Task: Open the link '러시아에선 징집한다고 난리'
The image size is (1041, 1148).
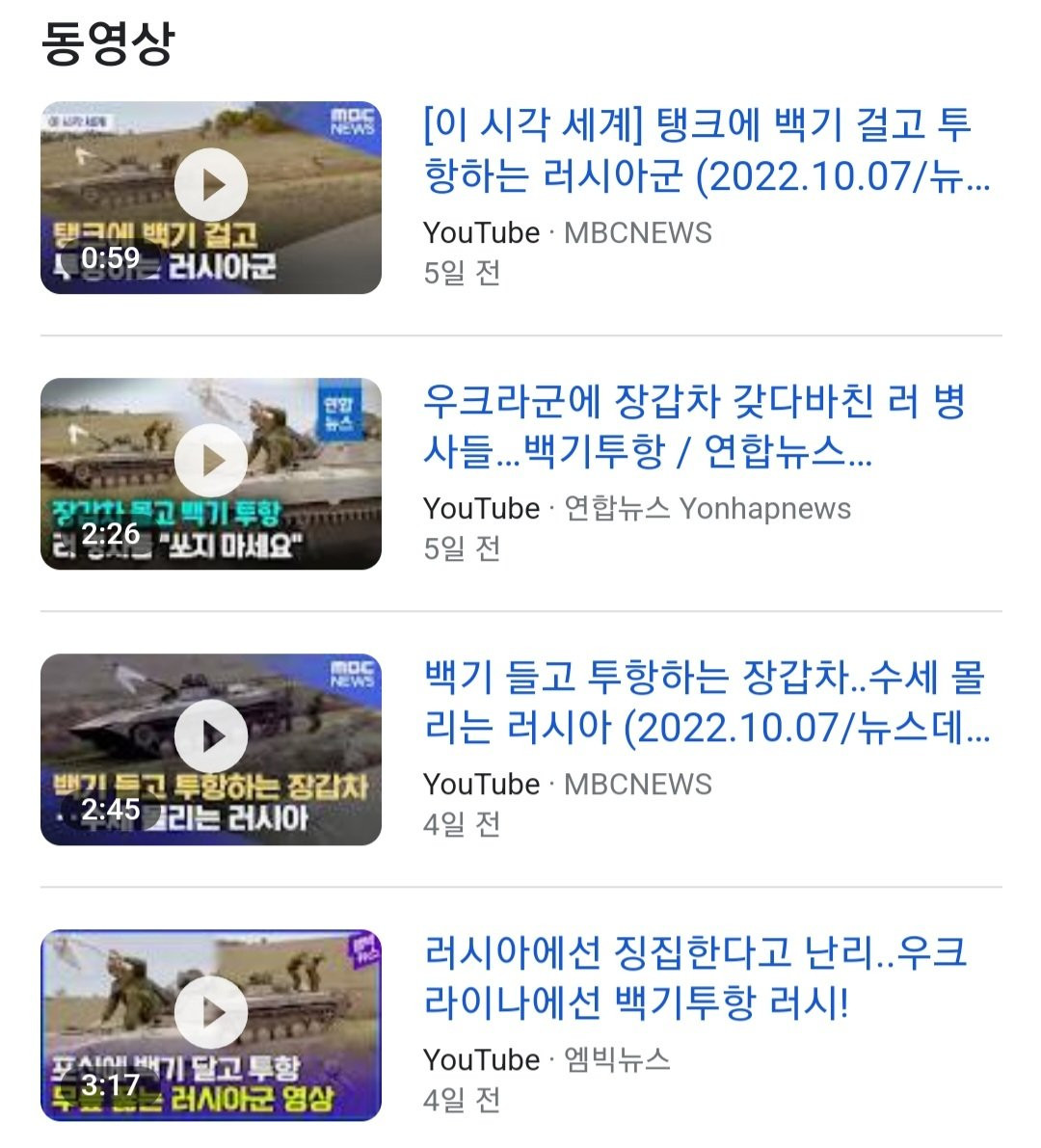Action: click(694, 977)
